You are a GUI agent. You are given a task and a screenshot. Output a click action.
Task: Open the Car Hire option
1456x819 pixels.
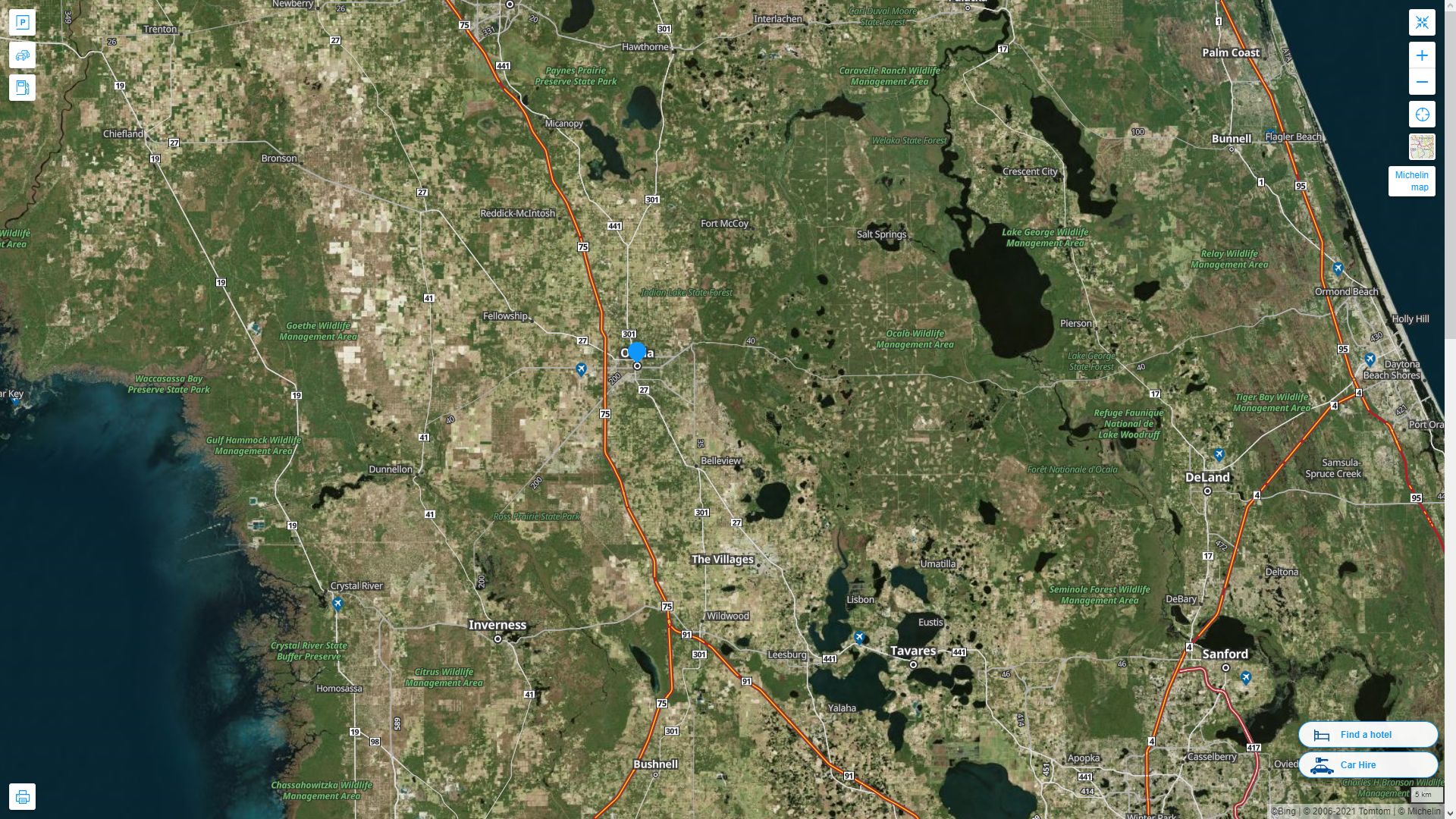click(1367, 765)
